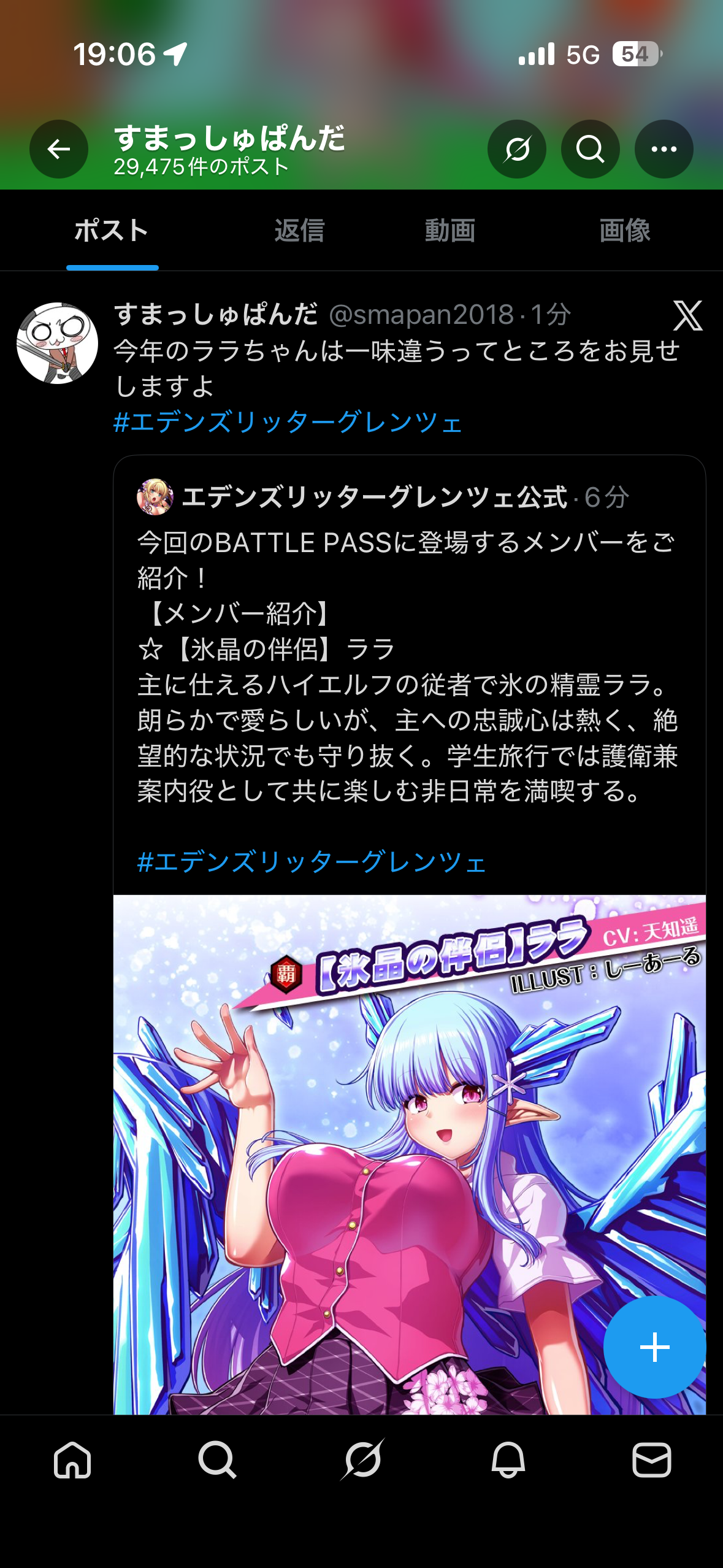723x1568 pixels.
Task: Compose a new post with plus button
Action: (655, 1347)
